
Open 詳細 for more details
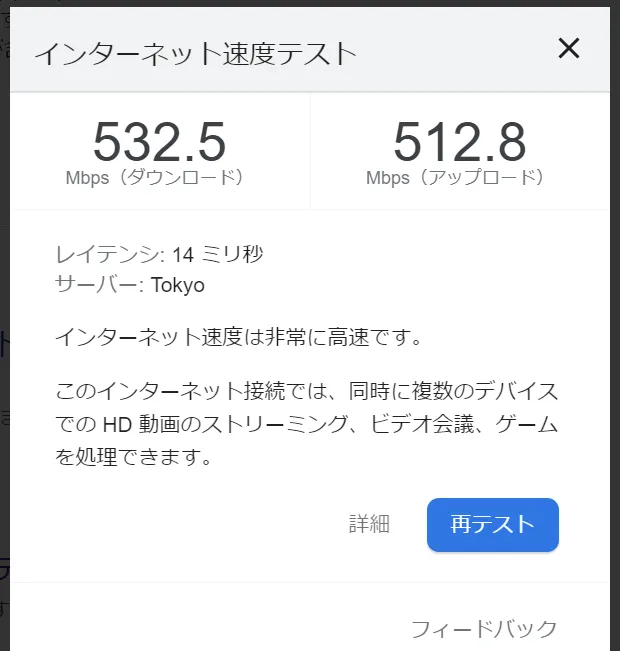[x=369, y=525]
